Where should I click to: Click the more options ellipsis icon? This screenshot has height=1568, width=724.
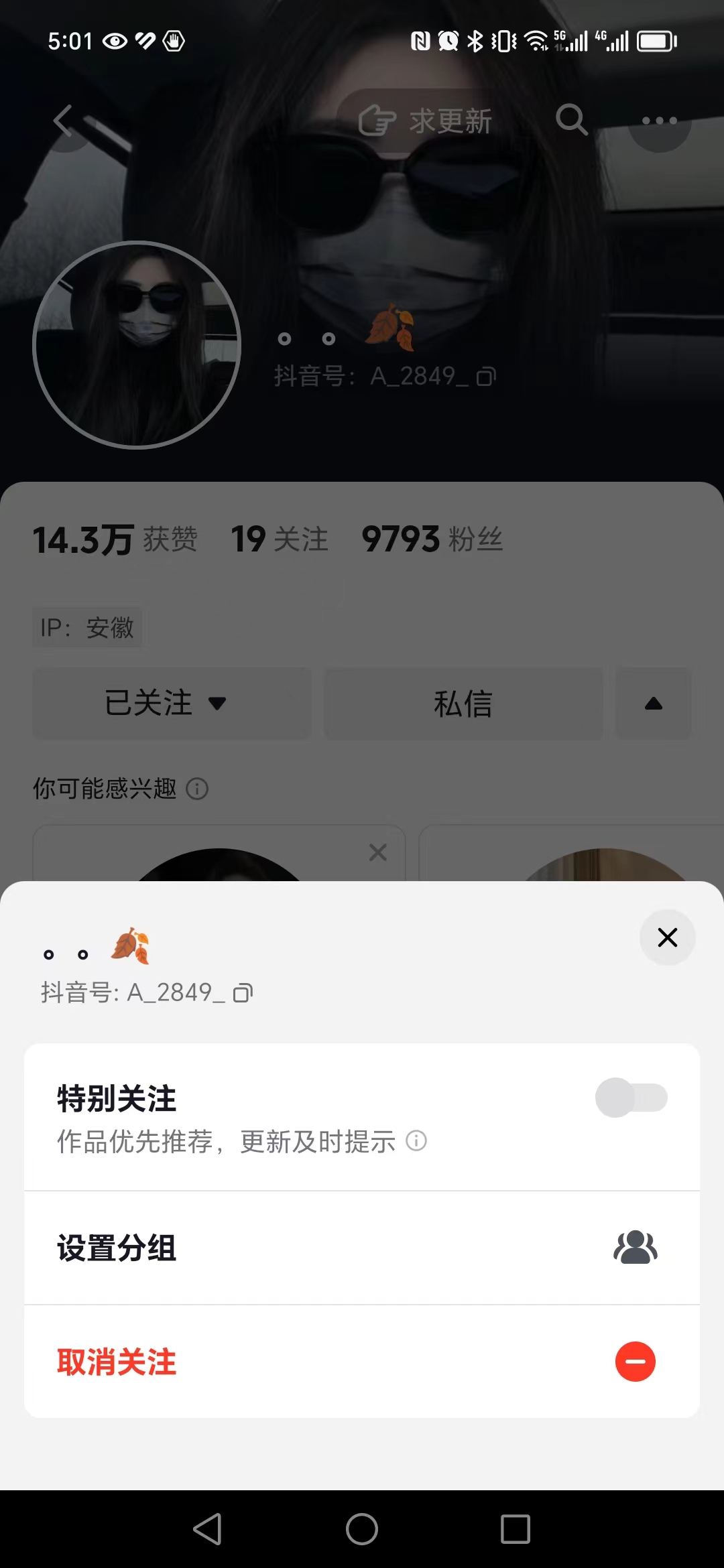tap(660, 121)
